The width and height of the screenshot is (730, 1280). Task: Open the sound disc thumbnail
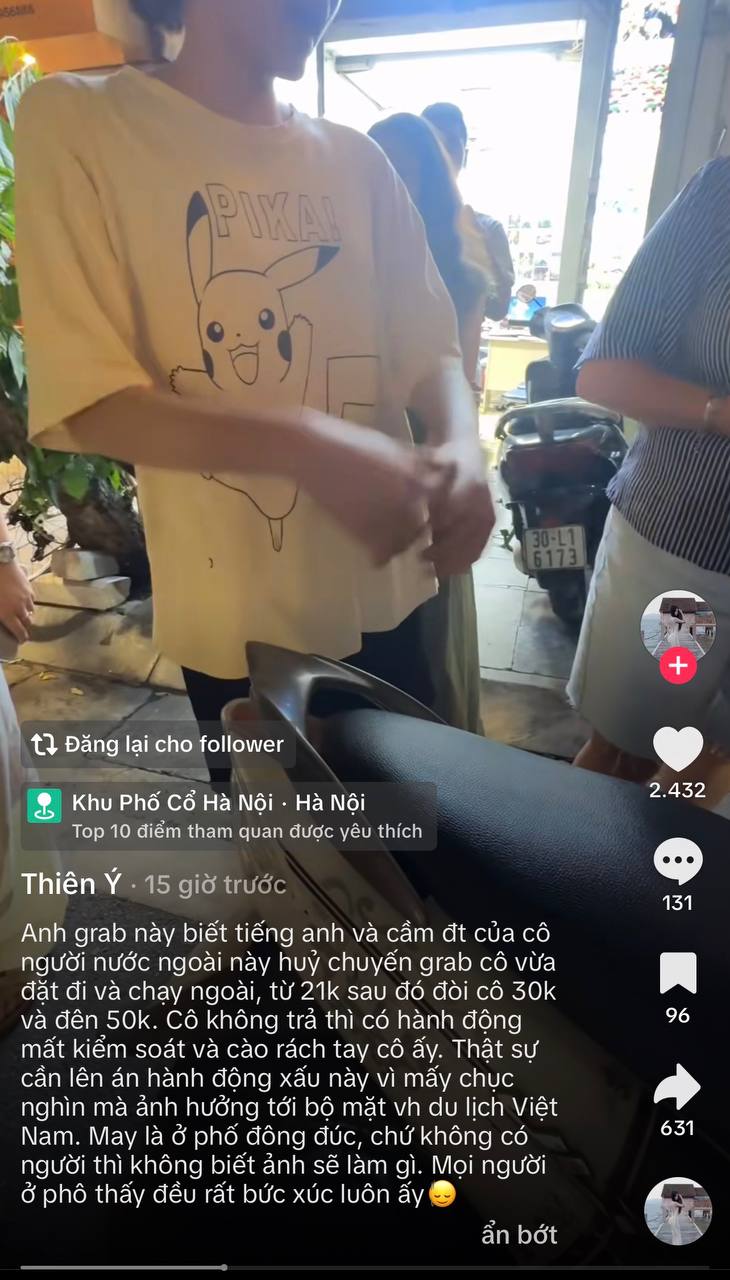coord(677,1210)
